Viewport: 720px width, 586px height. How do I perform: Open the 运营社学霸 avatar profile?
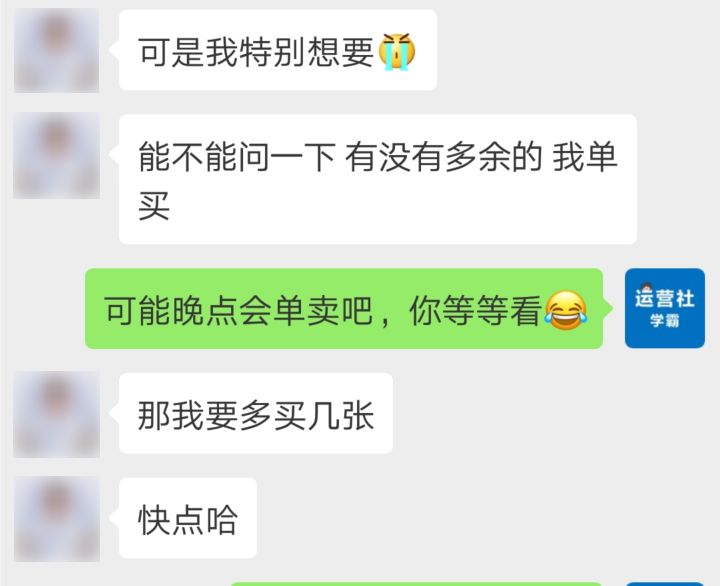point(664,308)
